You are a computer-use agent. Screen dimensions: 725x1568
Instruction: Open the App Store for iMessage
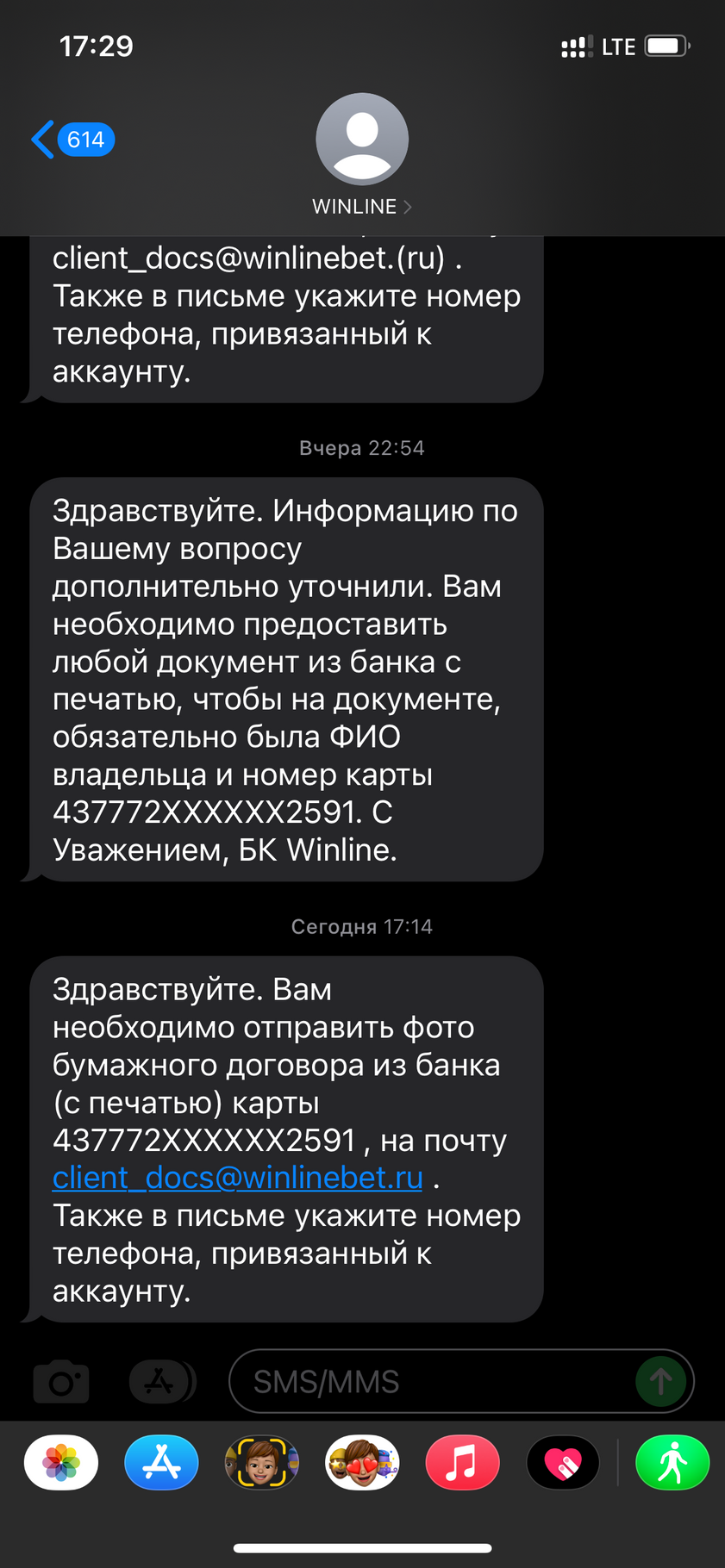161,1463
